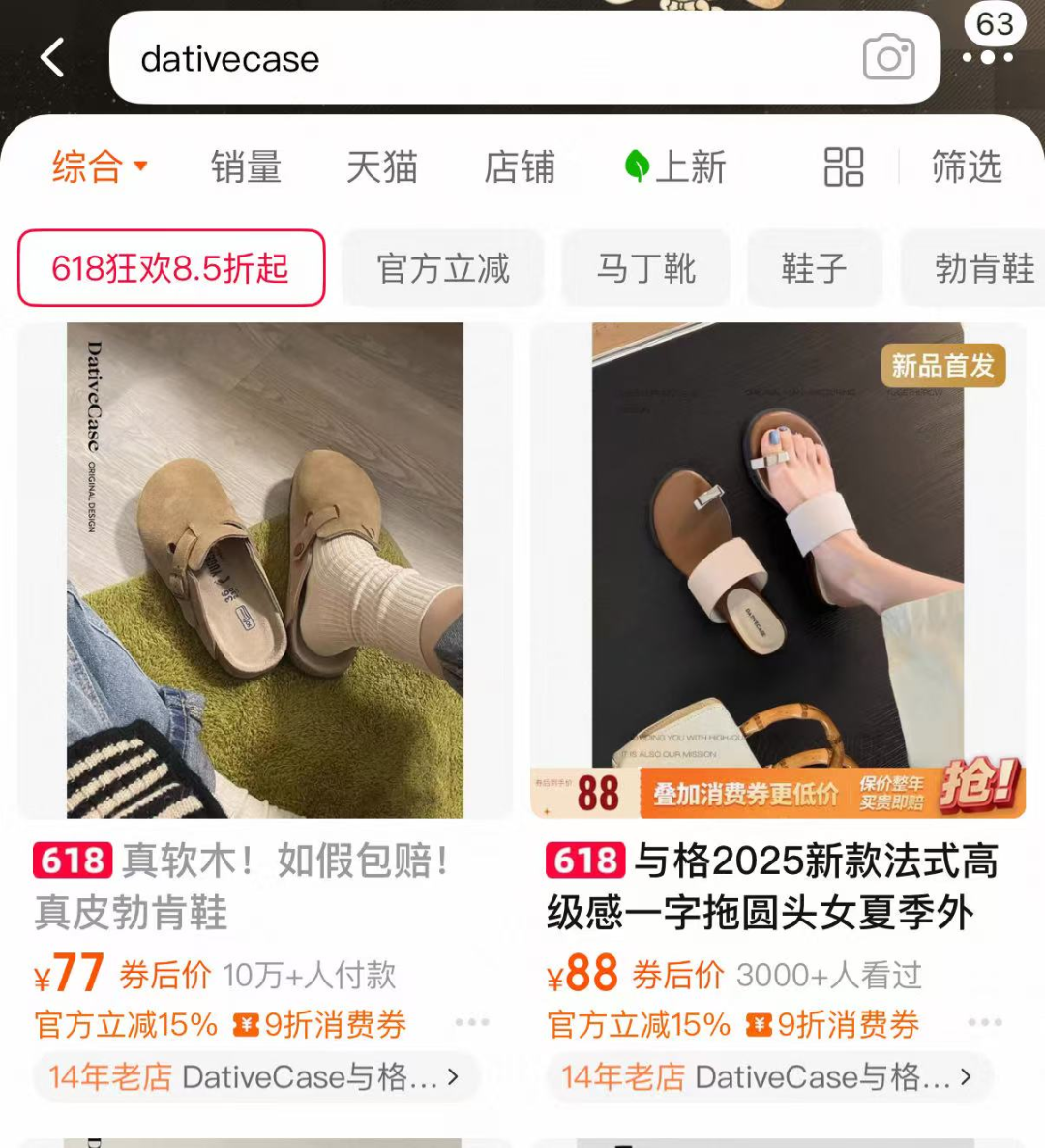Apply the 官方立减 filter chip
This screenshot has width=1045, height=1148.
443,268
